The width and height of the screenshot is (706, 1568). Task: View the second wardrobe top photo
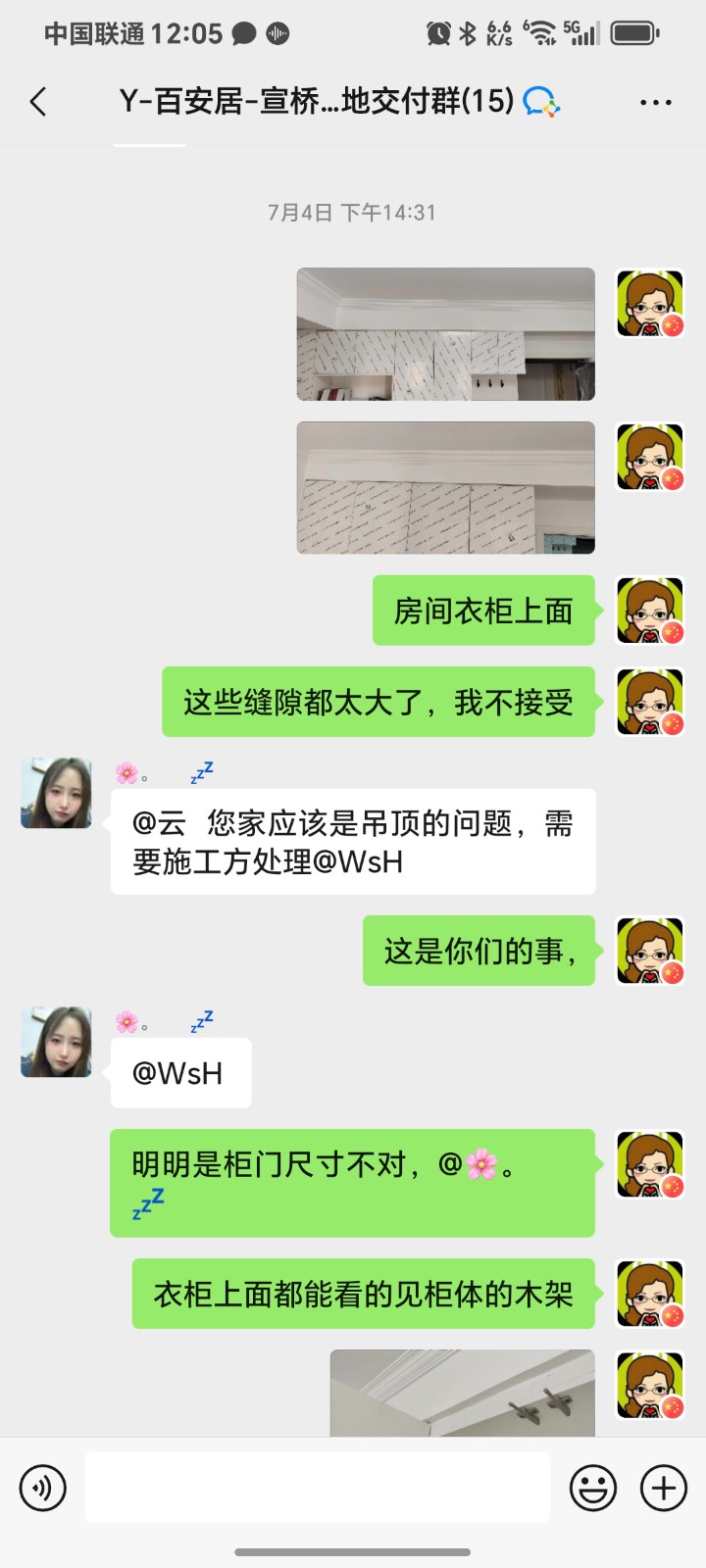tap(445, 487)
